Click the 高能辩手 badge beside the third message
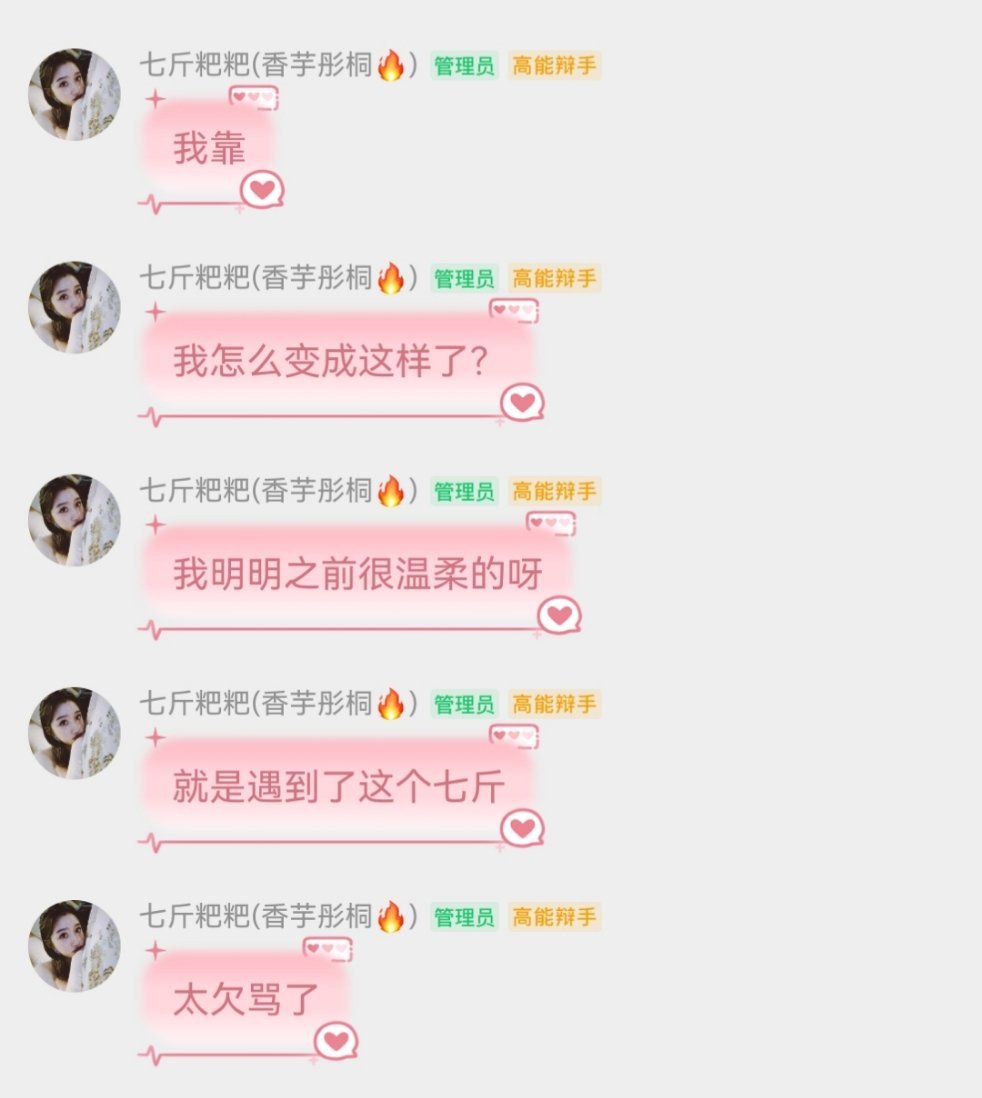982x1098 pixels. click(x=553, y=492)
